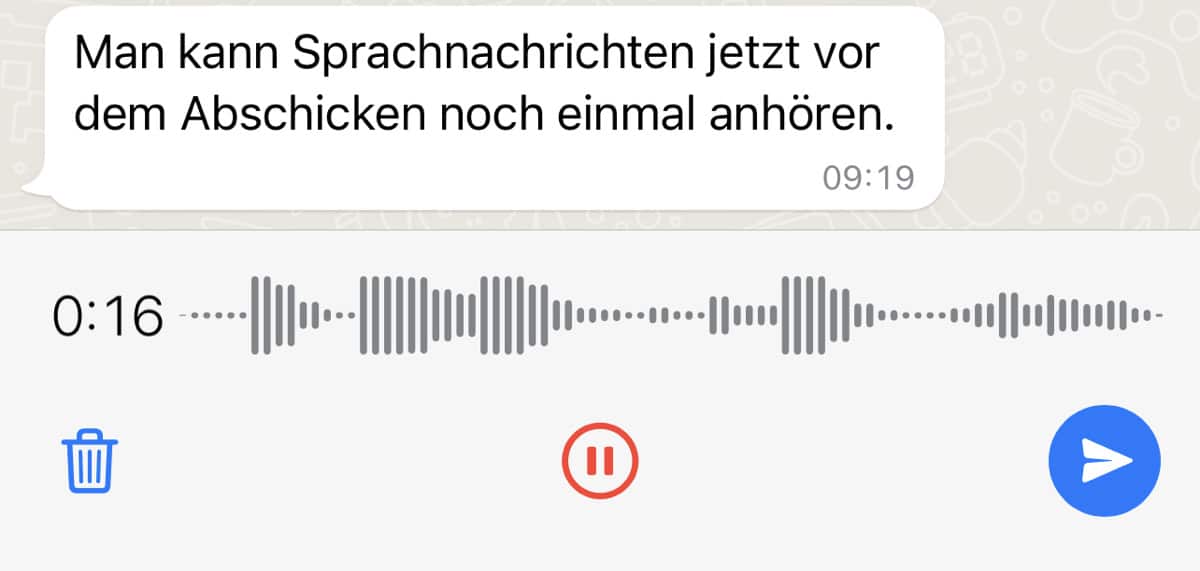Send the voice message
This screenshot has width=1200, height=571.
coord(1104,461)
